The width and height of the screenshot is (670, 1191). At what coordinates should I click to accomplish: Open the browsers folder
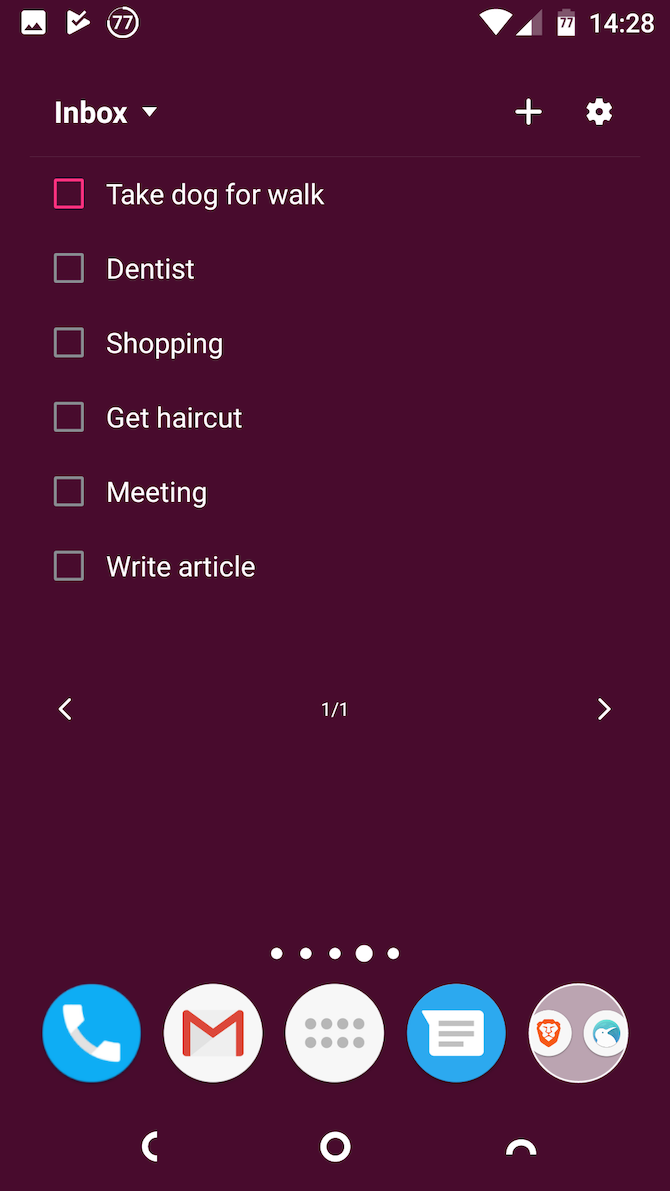click(578, 1033)
